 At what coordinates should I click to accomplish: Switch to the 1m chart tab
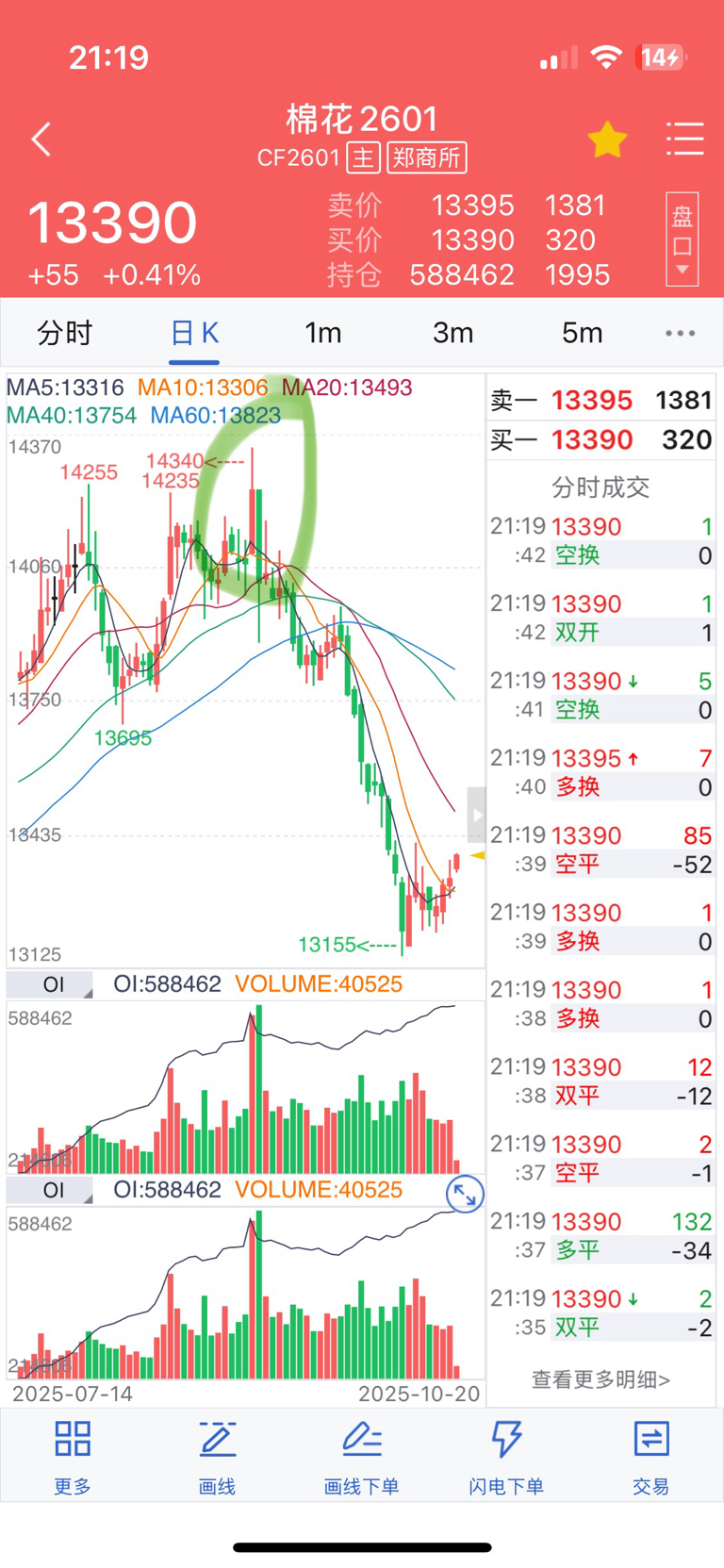click(x=323, y=333)
